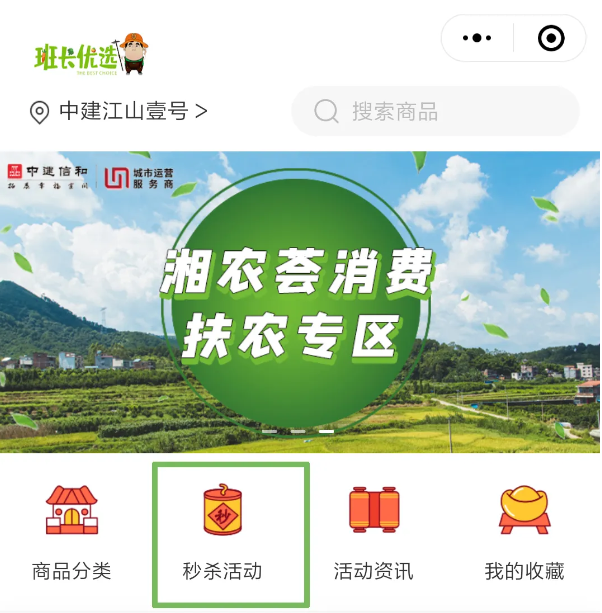Open 我的收藏 favorites
Screen dimensions: 602x613
pyautogui.click(x=525, y=533)
